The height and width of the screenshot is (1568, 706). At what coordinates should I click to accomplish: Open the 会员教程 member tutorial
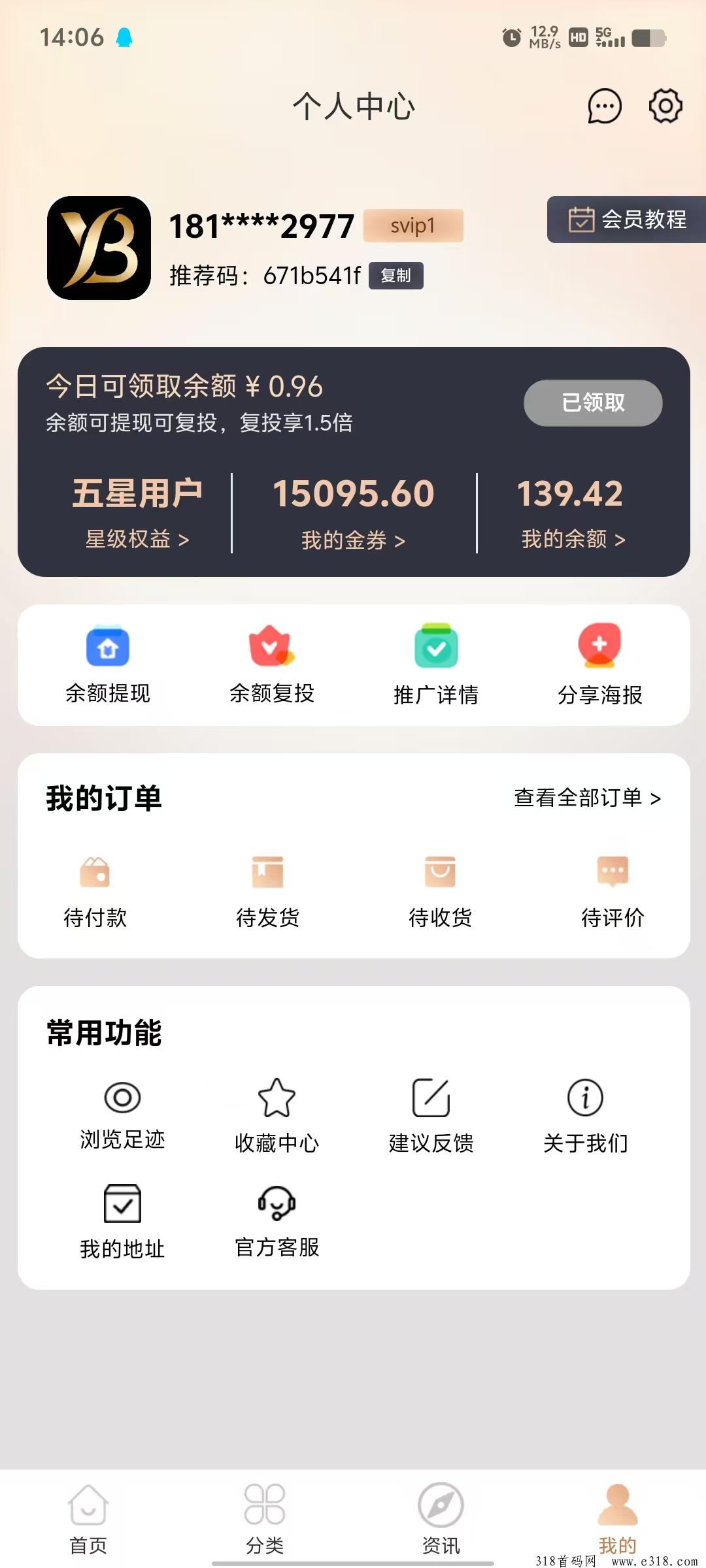pyautogui.click(x=626, y=220)
